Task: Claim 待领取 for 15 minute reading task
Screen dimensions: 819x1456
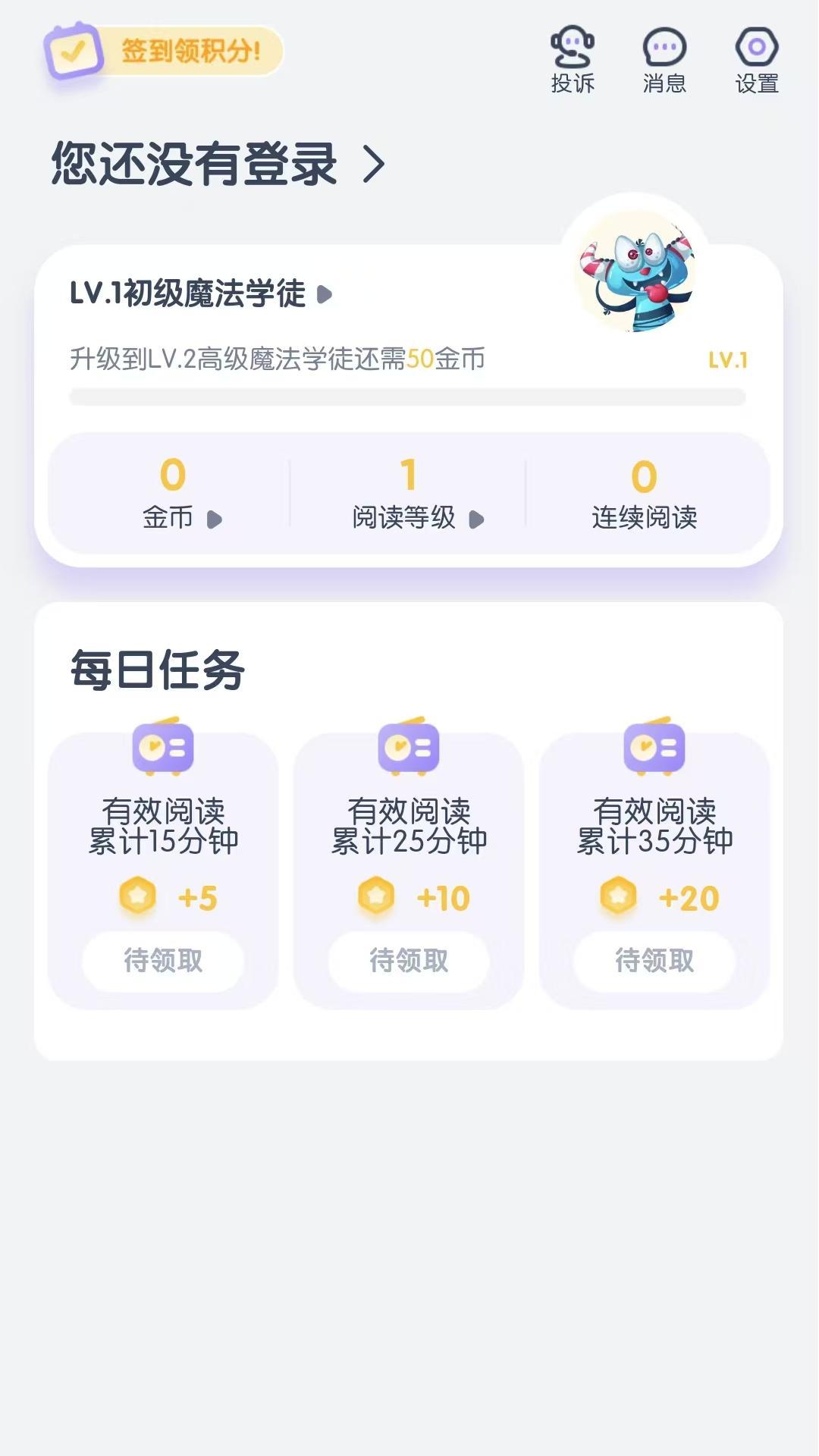Action: (162, 962)
